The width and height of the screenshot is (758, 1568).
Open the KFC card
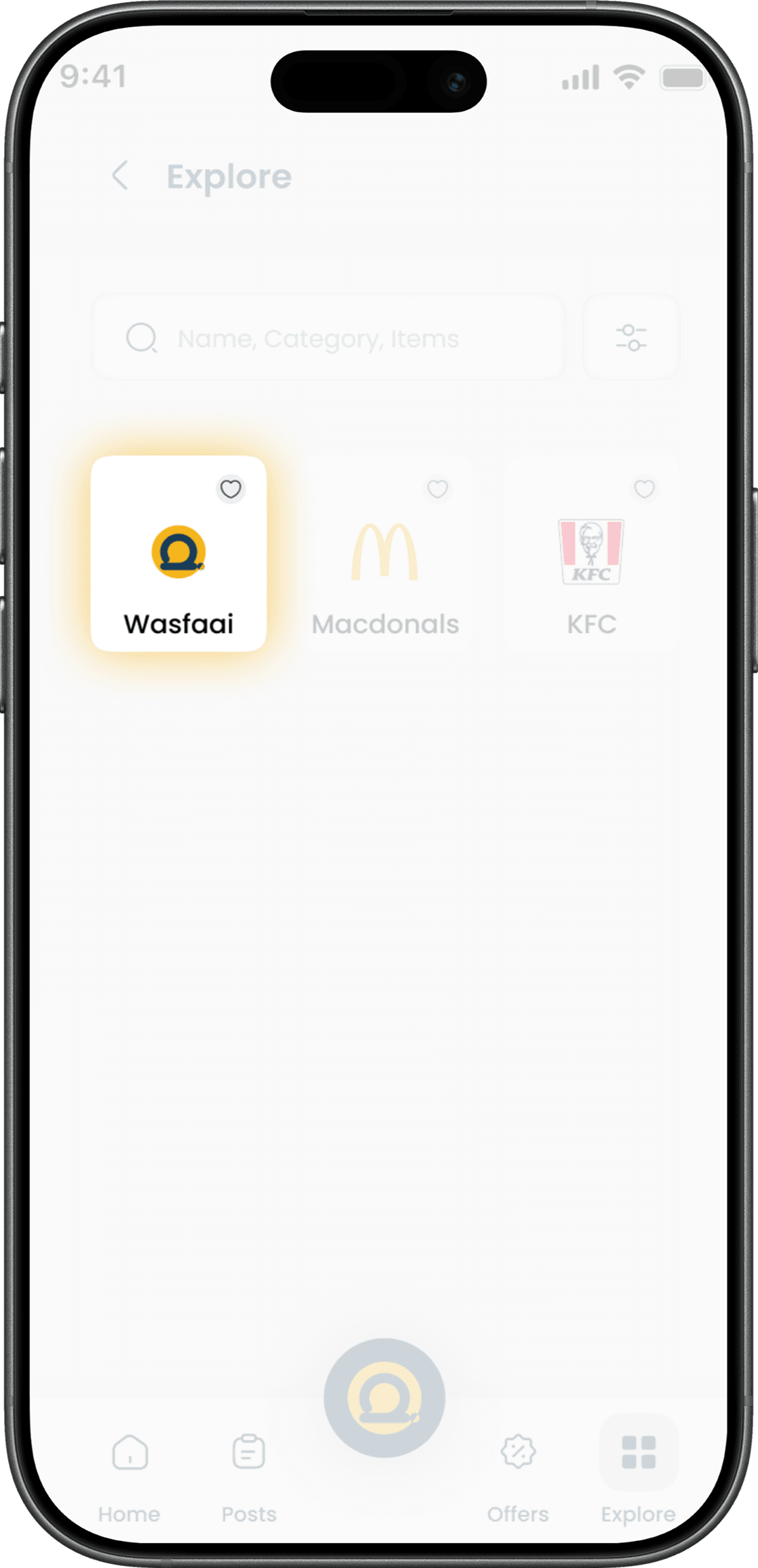point(592,569)
